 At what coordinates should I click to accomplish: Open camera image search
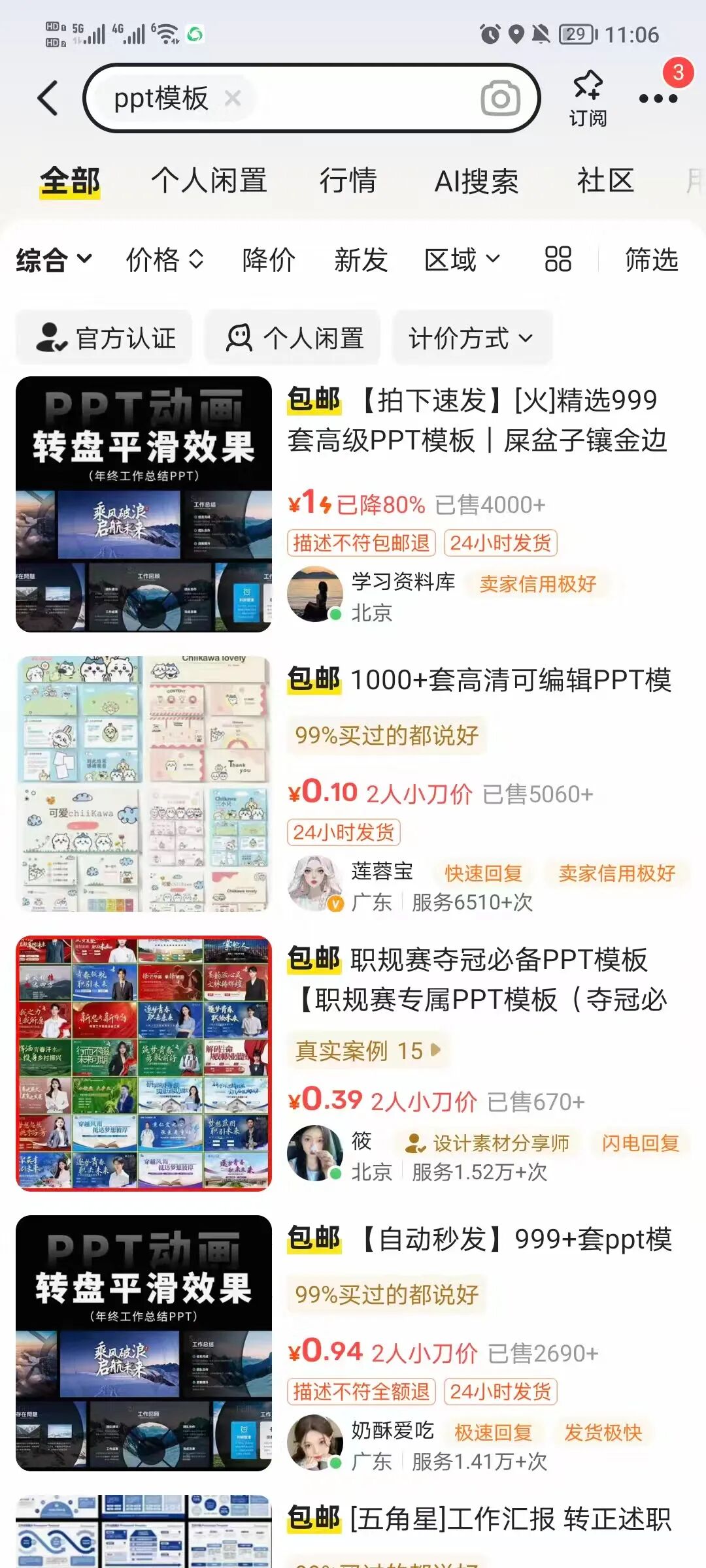(500, 99)
